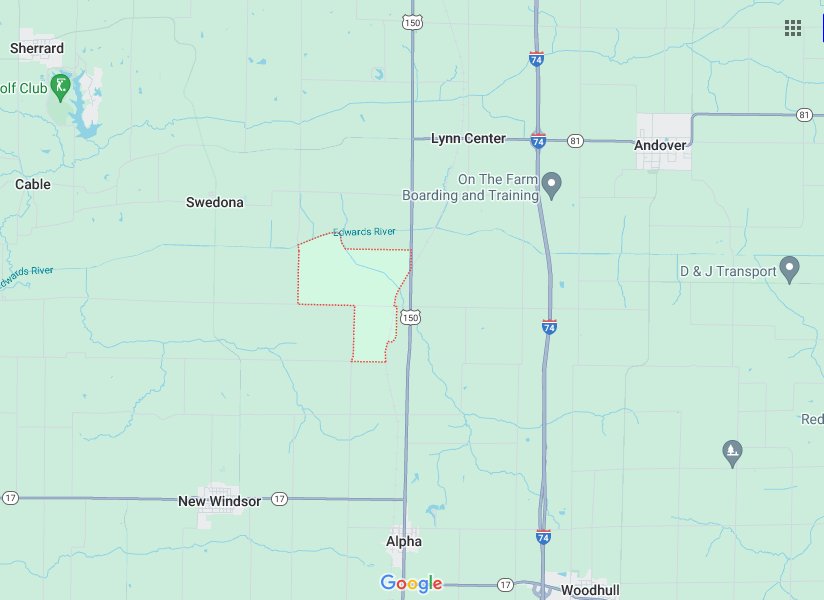Open the cemetery place marker

click(x=733, y=452)
